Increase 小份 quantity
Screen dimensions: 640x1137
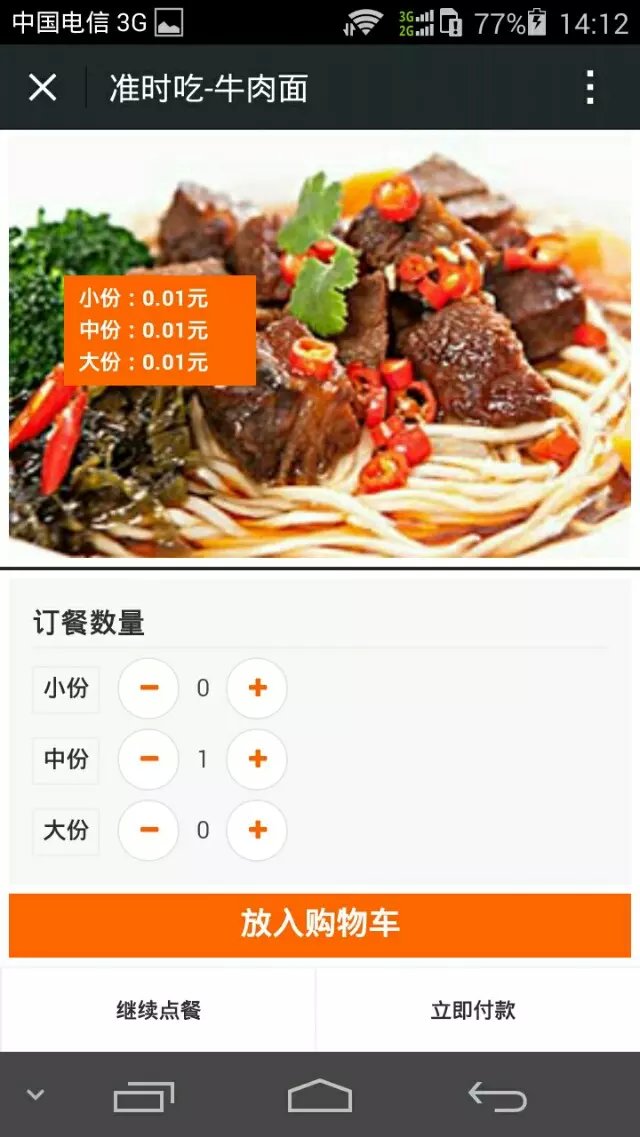point(257,688)
